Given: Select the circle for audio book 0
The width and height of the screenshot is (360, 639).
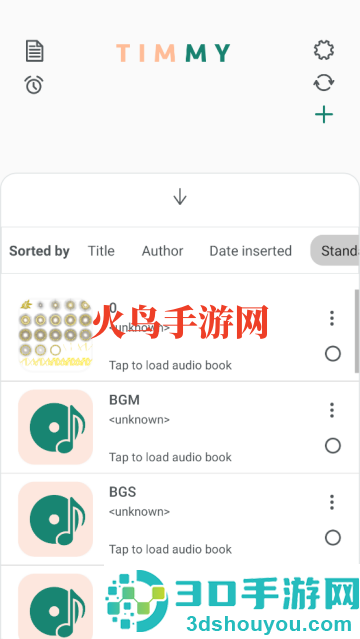Looking at the screenshot, I should (x=333, y=354).
